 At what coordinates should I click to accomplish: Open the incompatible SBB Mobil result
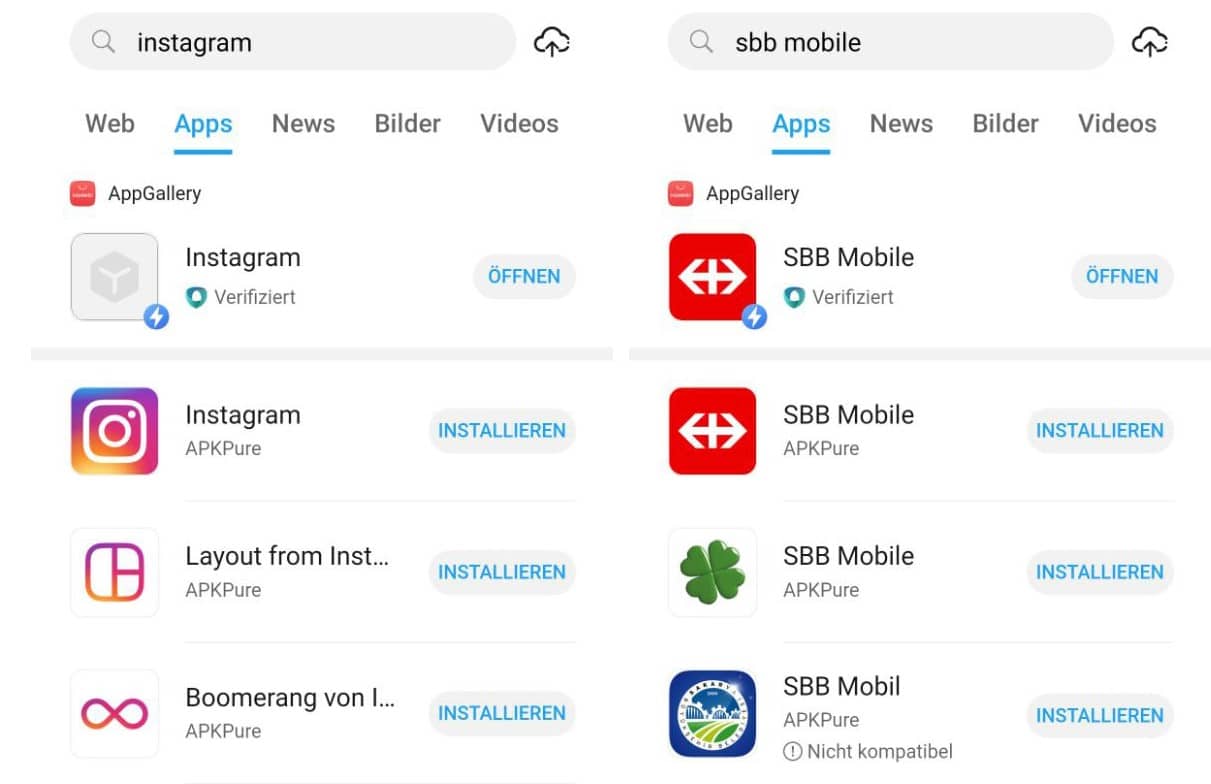point(842,687)
